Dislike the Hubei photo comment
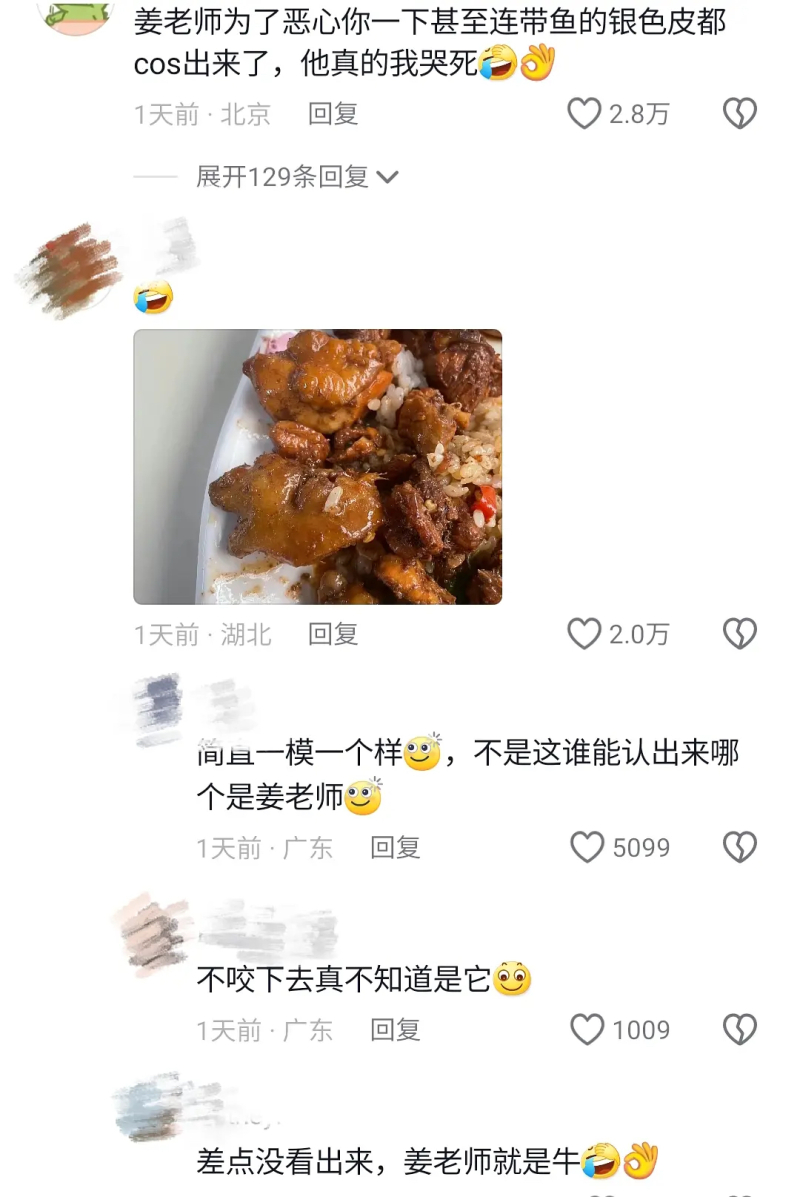This screenshot has width=800, height=1197. (x=740, y=634)
